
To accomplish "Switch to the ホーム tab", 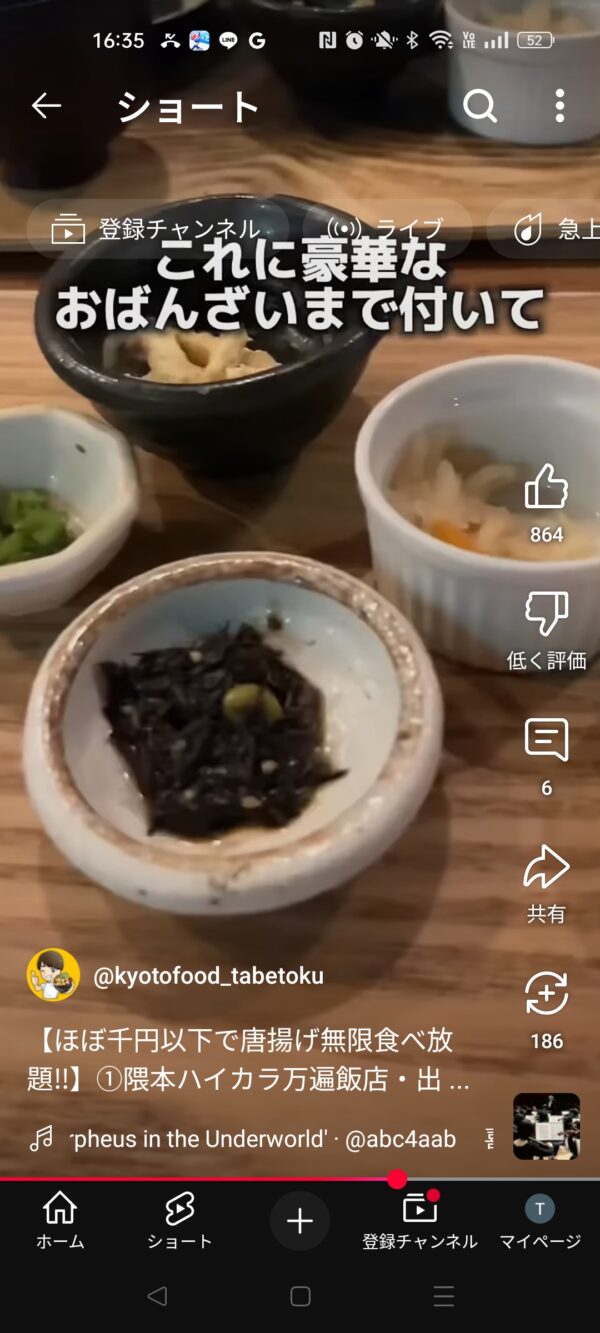I will 60,1220.
